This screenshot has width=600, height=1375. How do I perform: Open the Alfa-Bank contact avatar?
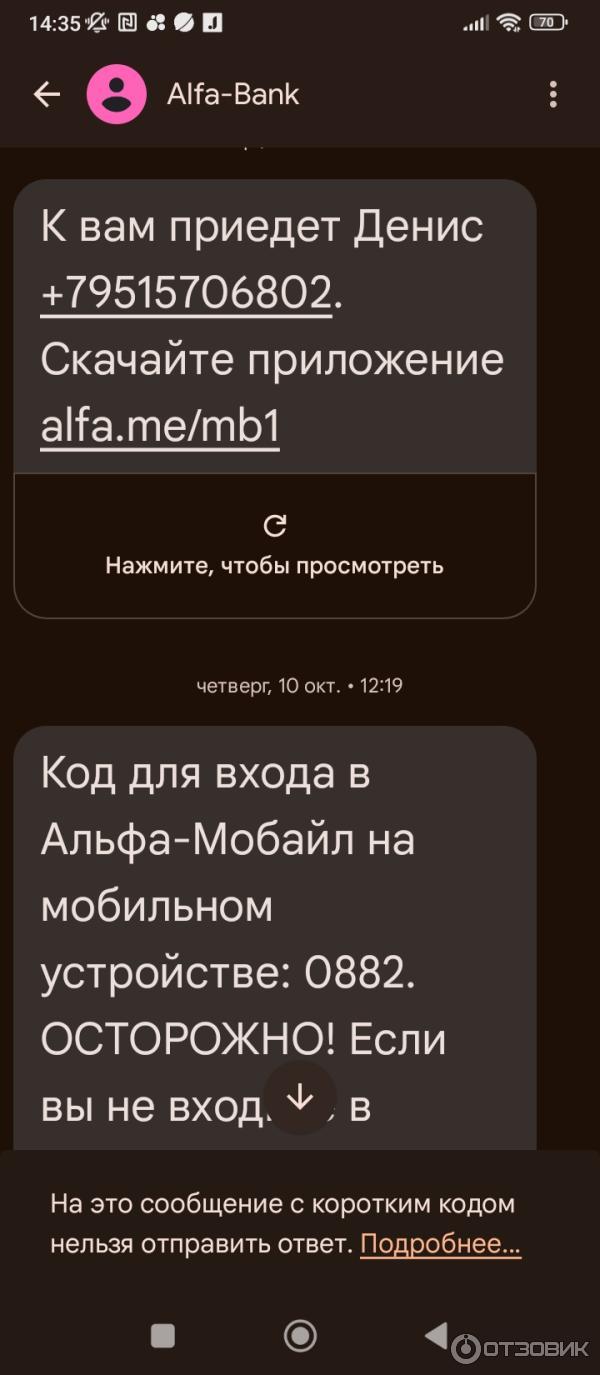(117, 95)
